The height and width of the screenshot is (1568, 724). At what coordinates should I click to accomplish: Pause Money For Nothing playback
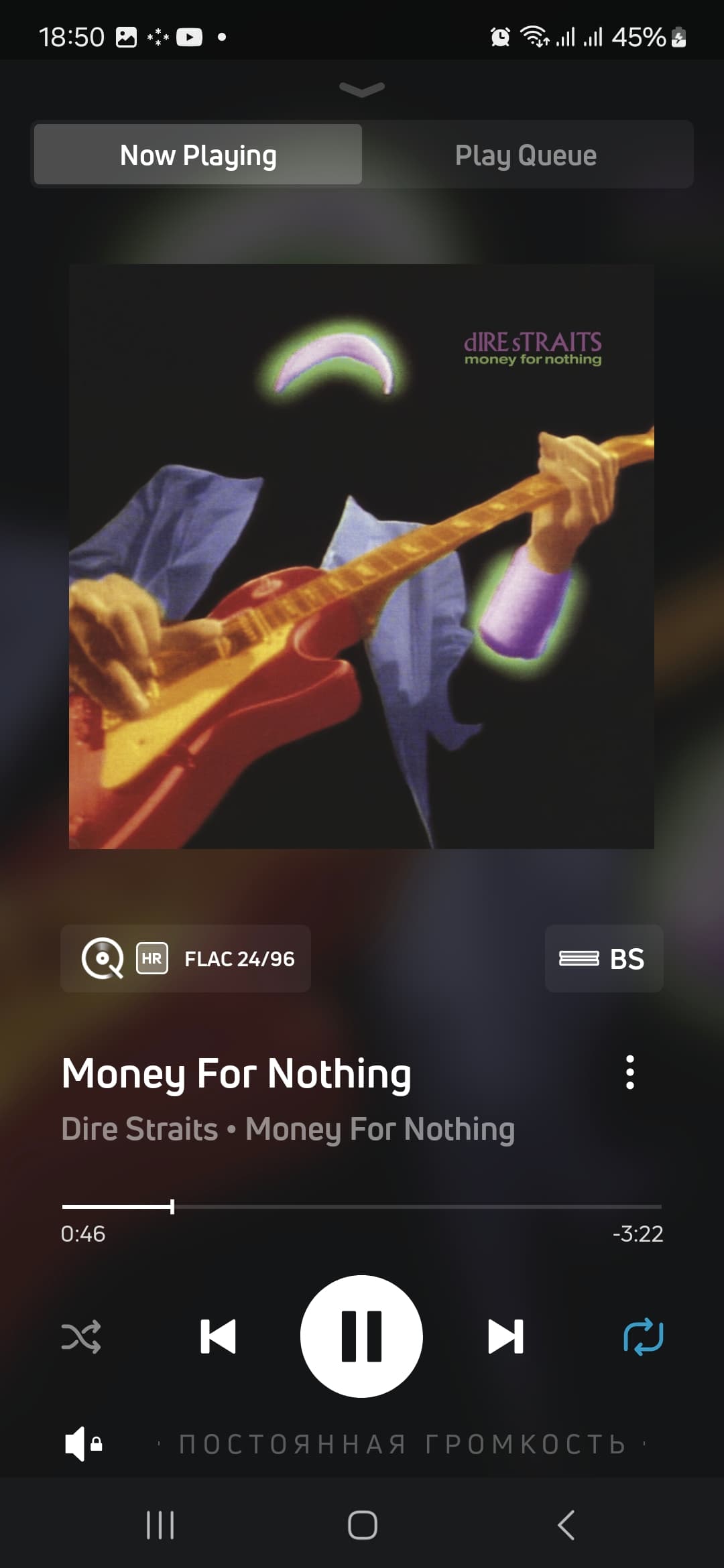point(361,1336)
